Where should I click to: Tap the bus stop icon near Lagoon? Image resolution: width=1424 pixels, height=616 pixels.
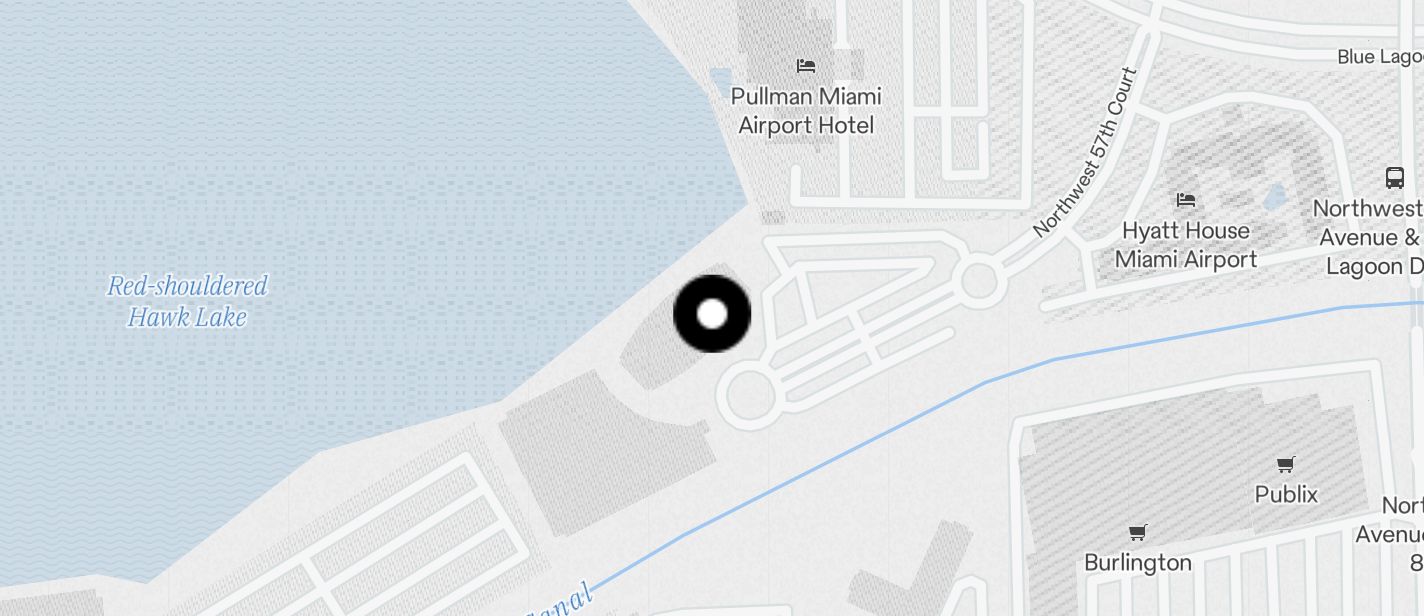tap(1395, 179)
